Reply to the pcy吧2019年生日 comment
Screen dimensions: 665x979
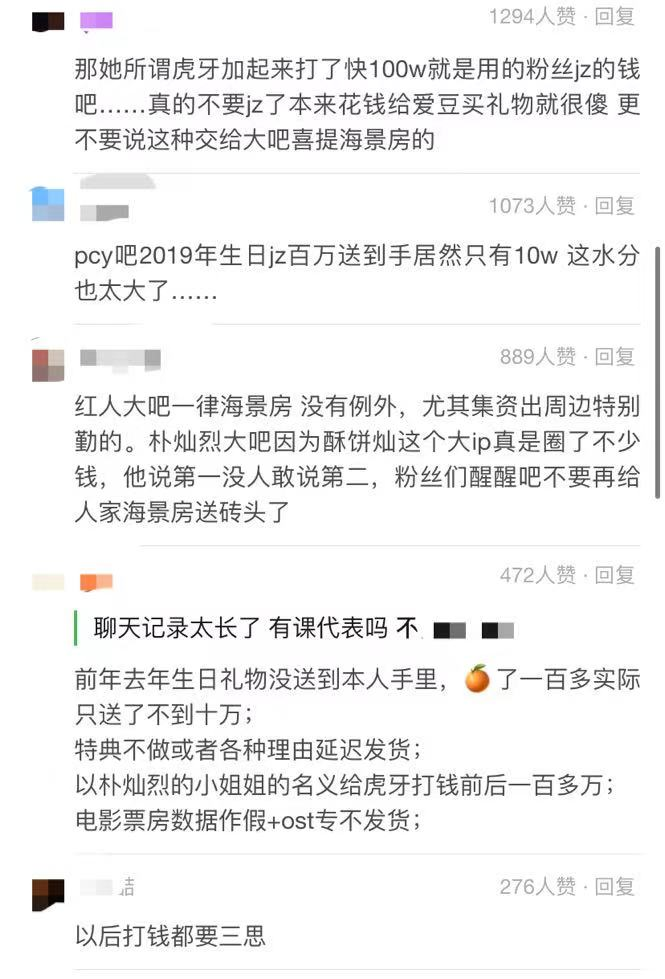[615, 206]
